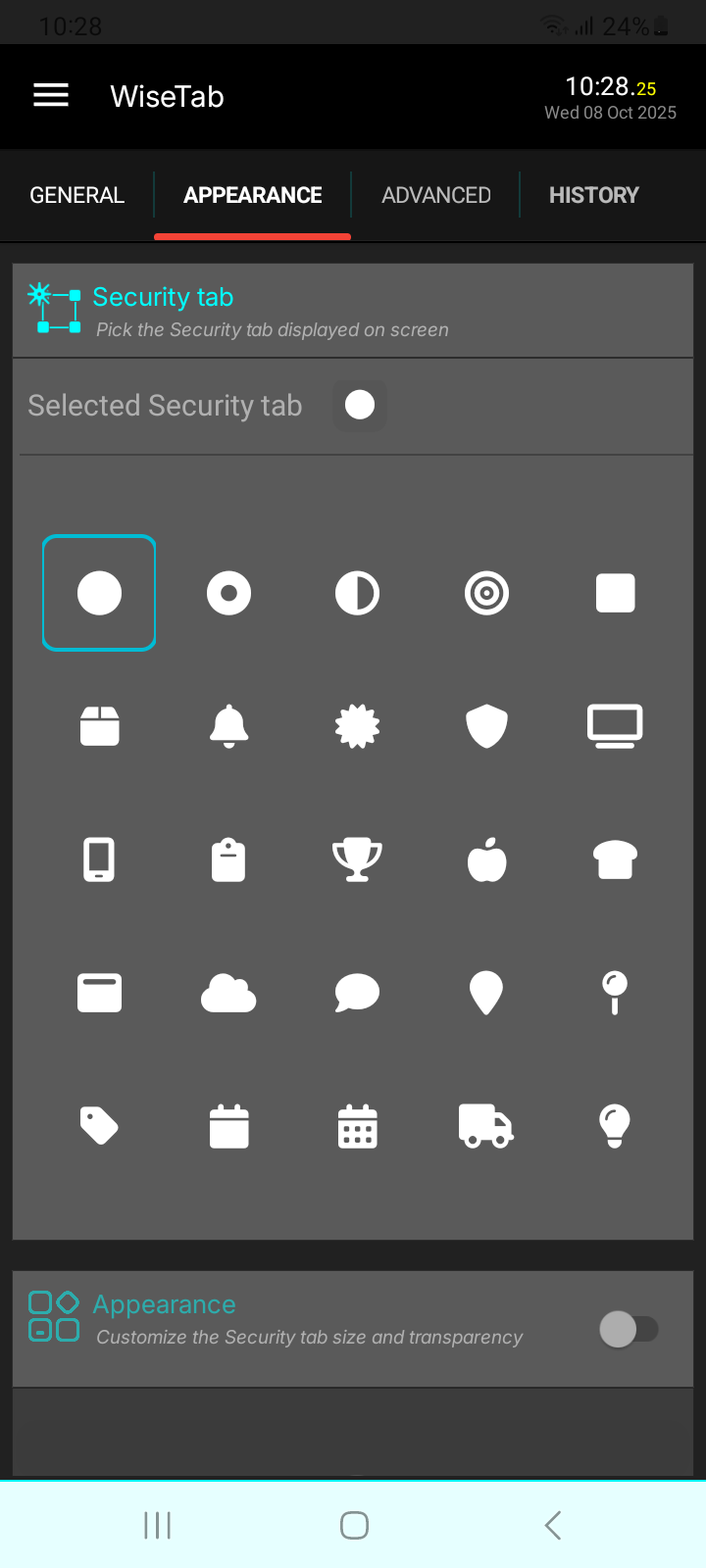Viewport: 706px width, 1568px height.
Task: Select the white square icon
Action: coord(615,593)
